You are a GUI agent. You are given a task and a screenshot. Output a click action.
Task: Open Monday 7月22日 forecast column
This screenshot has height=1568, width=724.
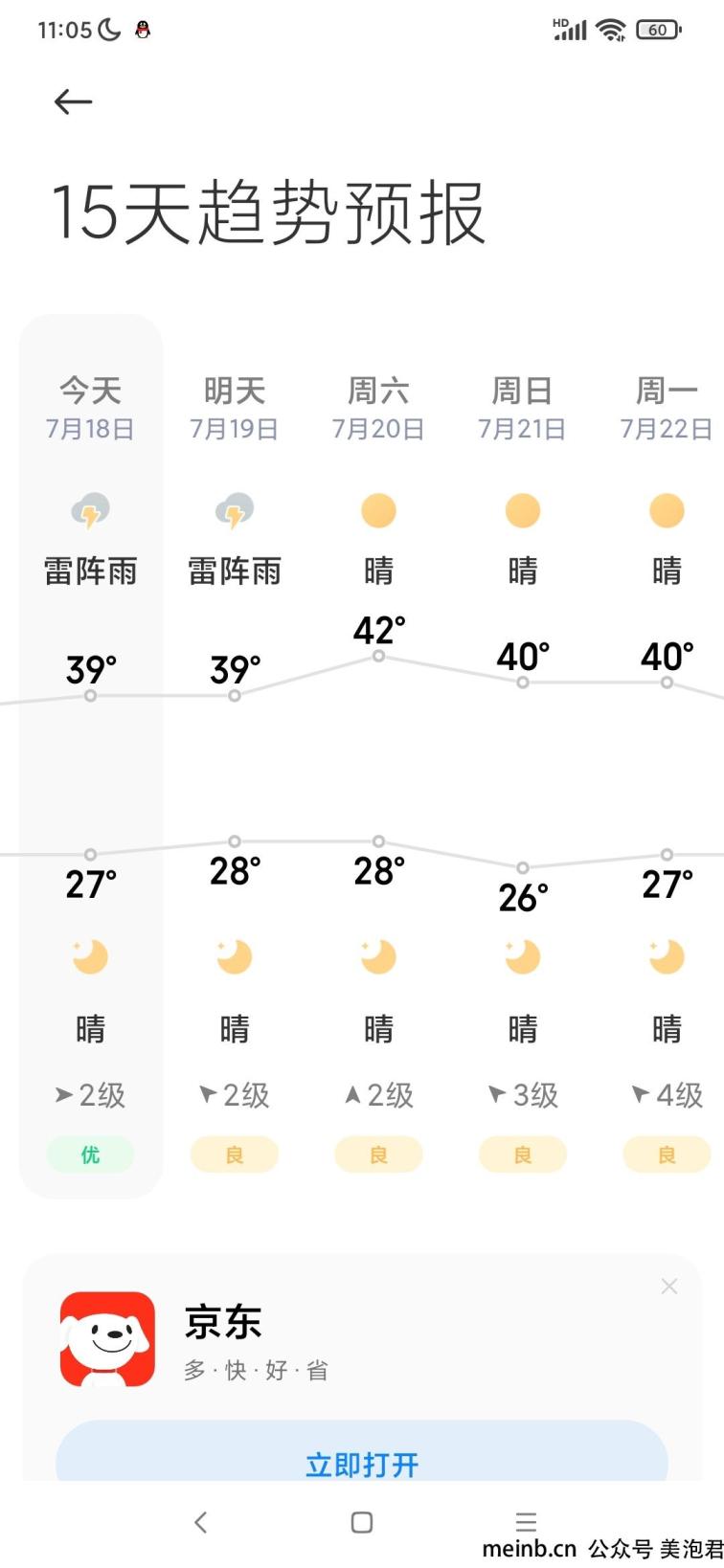[x=667, y=756]
